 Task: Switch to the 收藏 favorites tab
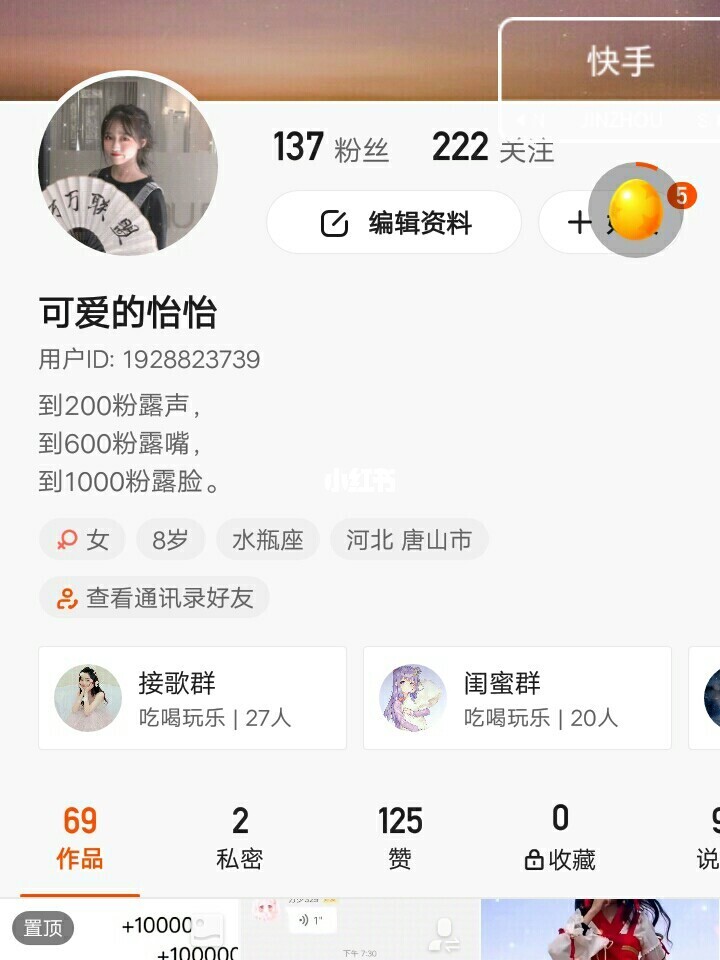coord(560,838)
